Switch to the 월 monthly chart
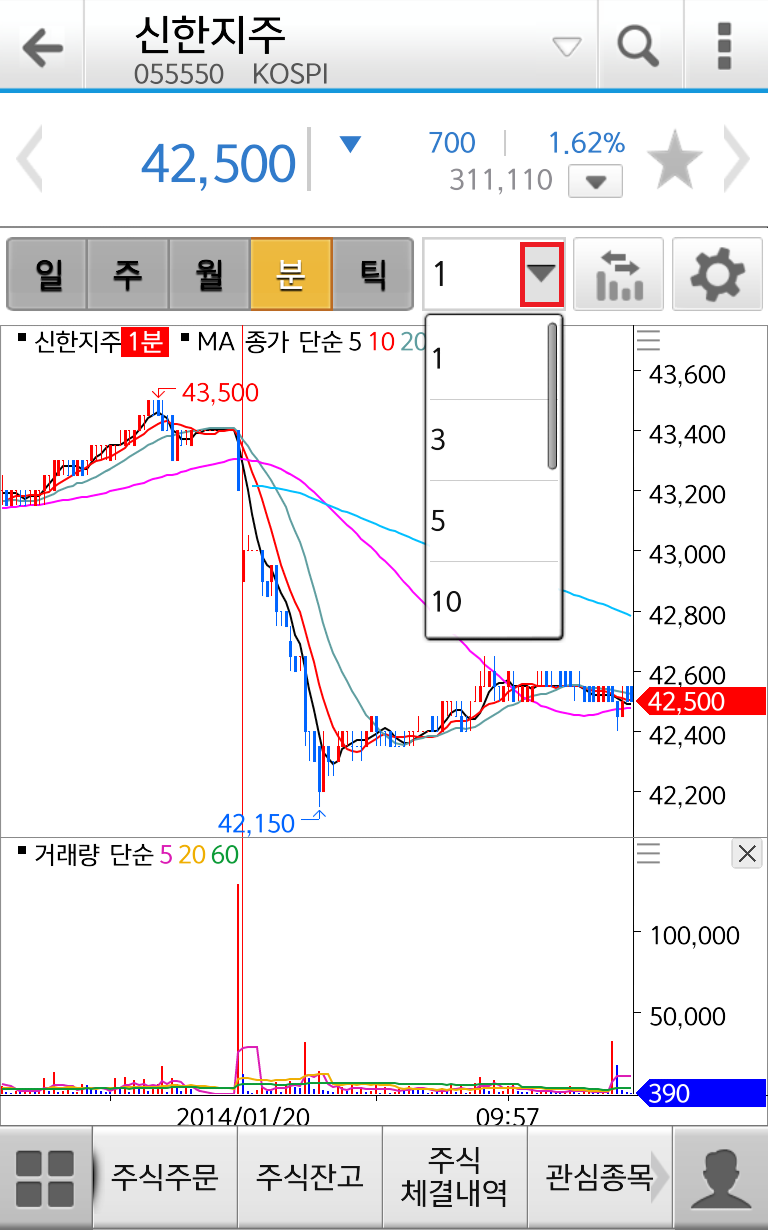 (209, 273)
